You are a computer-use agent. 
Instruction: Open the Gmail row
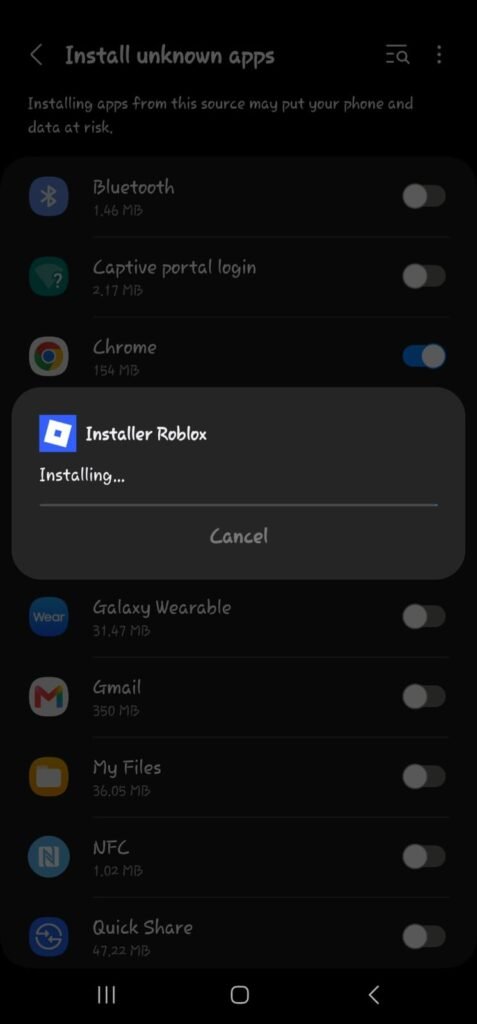[238, 697]
